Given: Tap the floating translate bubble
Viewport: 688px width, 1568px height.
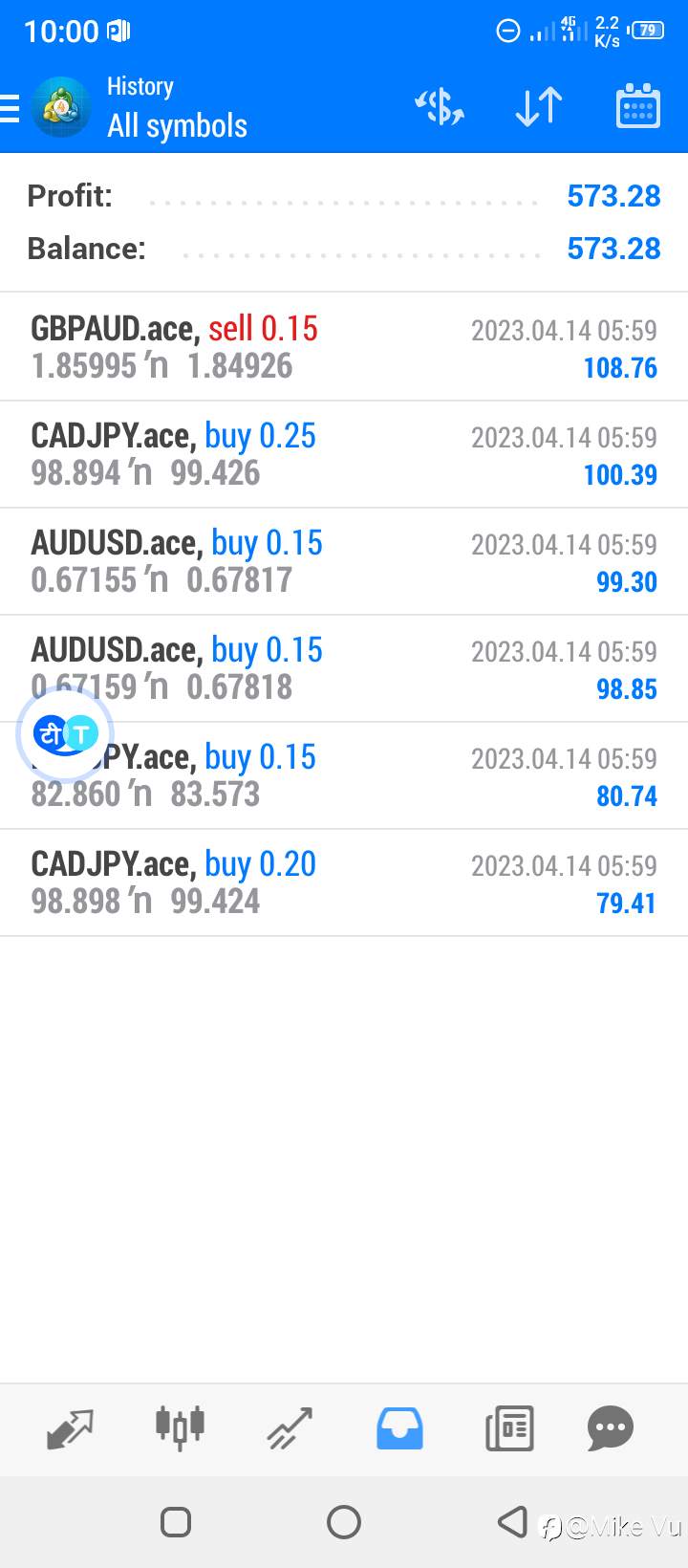Looking at the screenshot, I should pos(65,734).
